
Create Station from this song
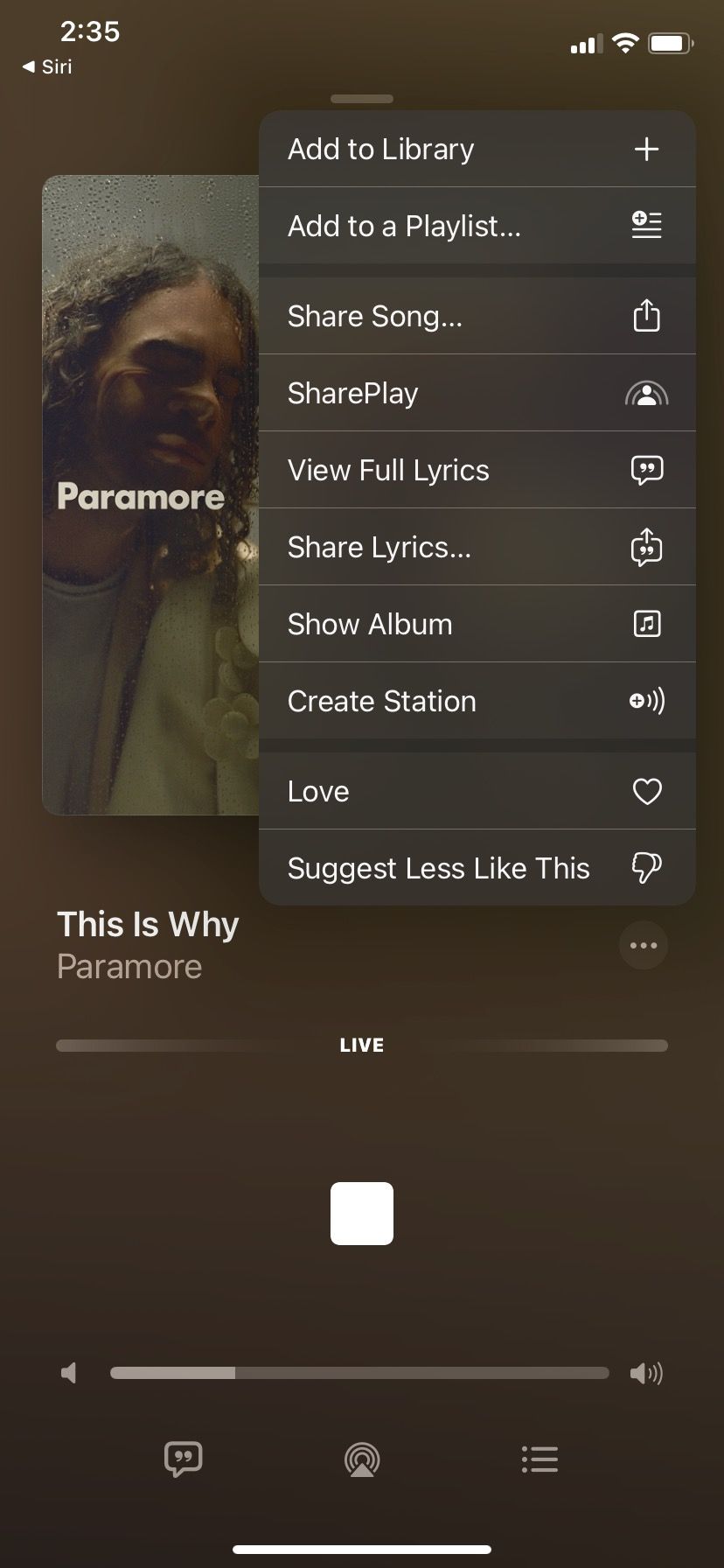(x=477, y=701)
